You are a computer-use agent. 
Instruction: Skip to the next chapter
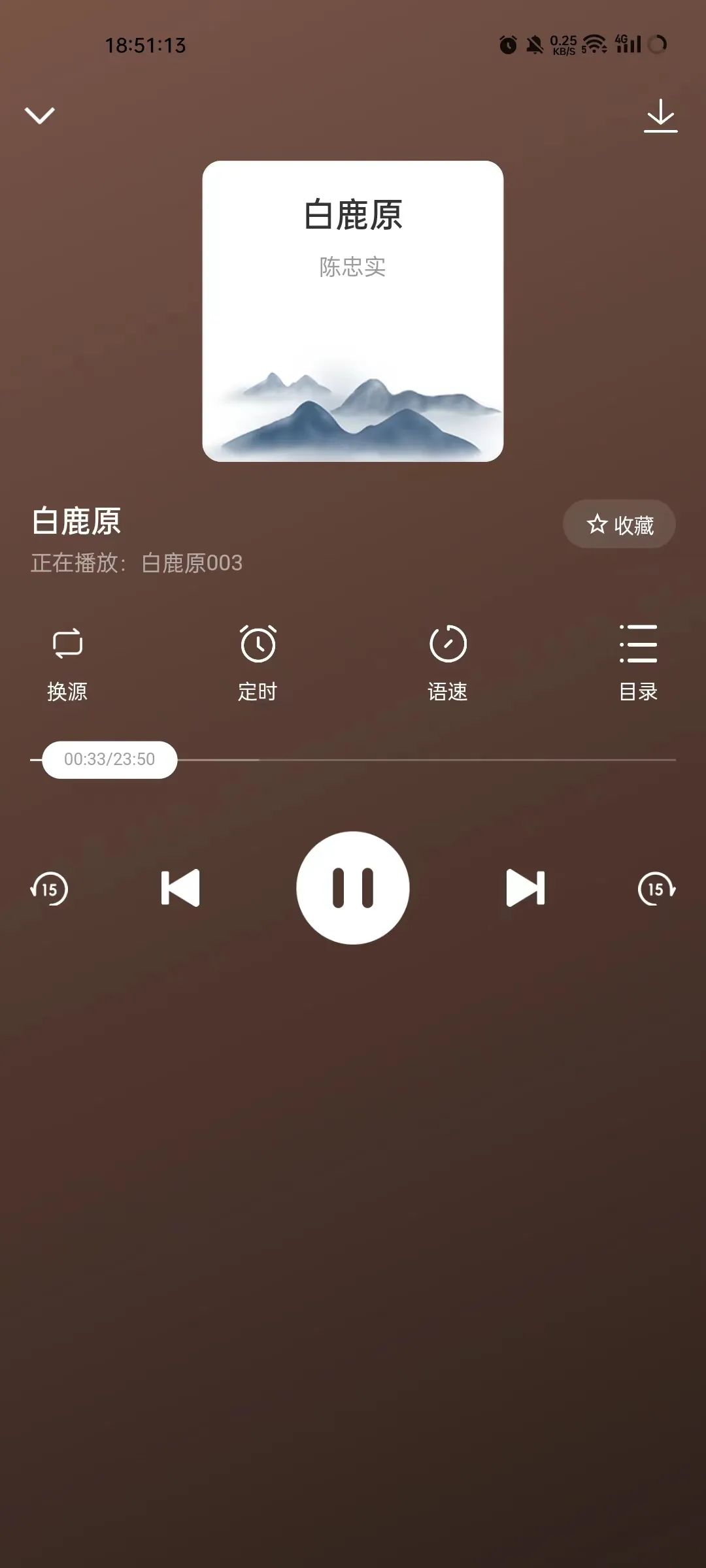coord(526,888)
